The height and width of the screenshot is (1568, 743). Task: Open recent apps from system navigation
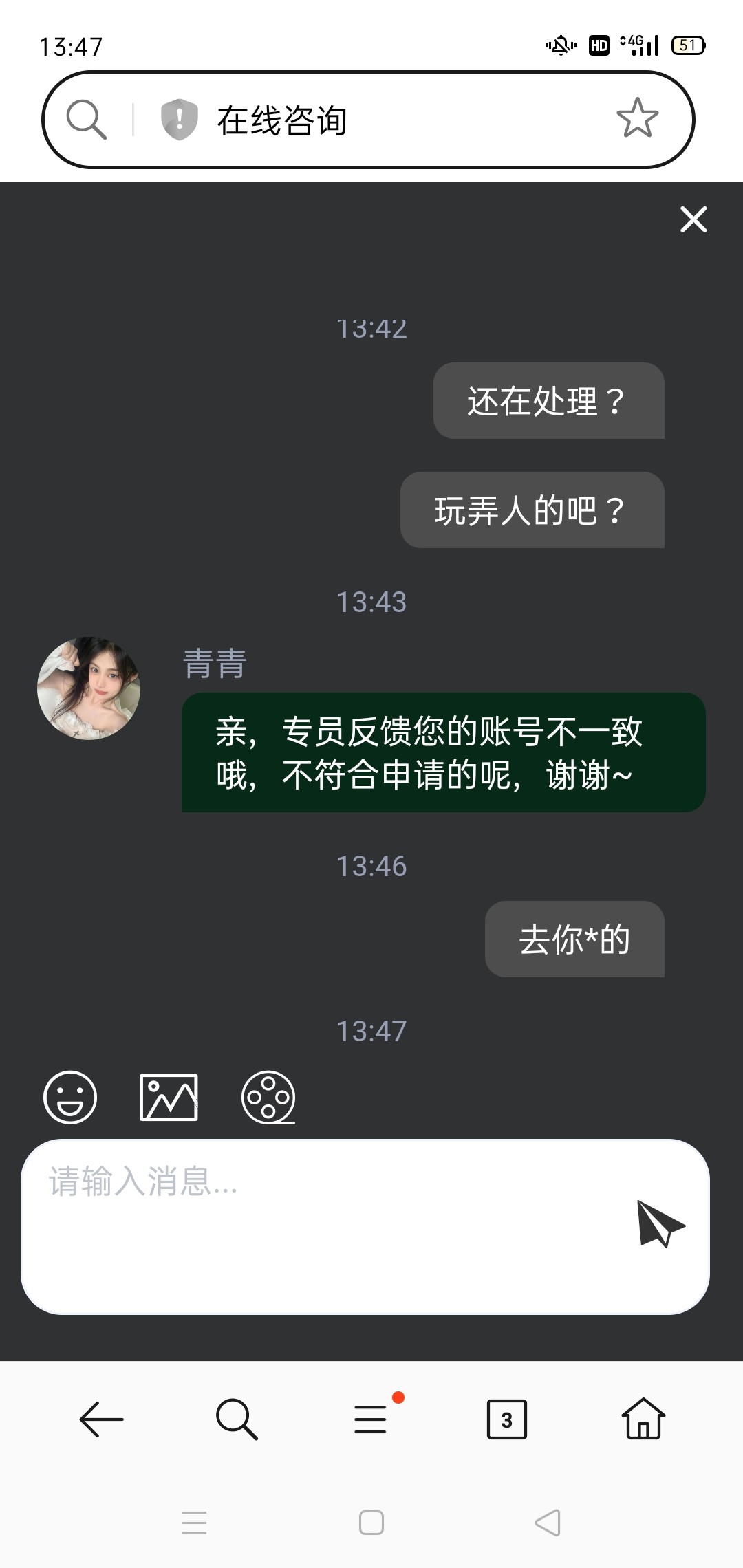pyautogui.click(x=194, y=1523)
